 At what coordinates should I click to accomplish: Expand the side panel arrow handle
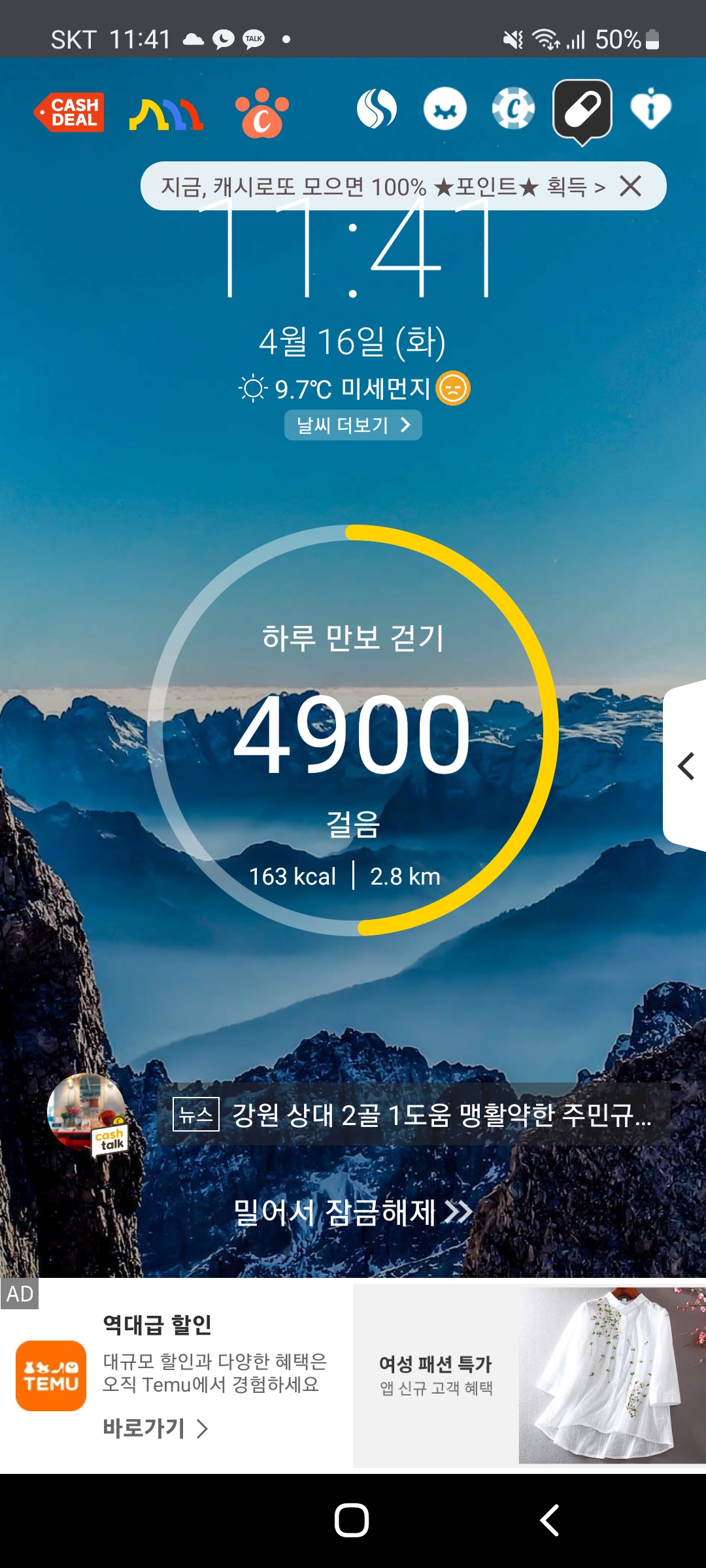[x=685, y=766]
